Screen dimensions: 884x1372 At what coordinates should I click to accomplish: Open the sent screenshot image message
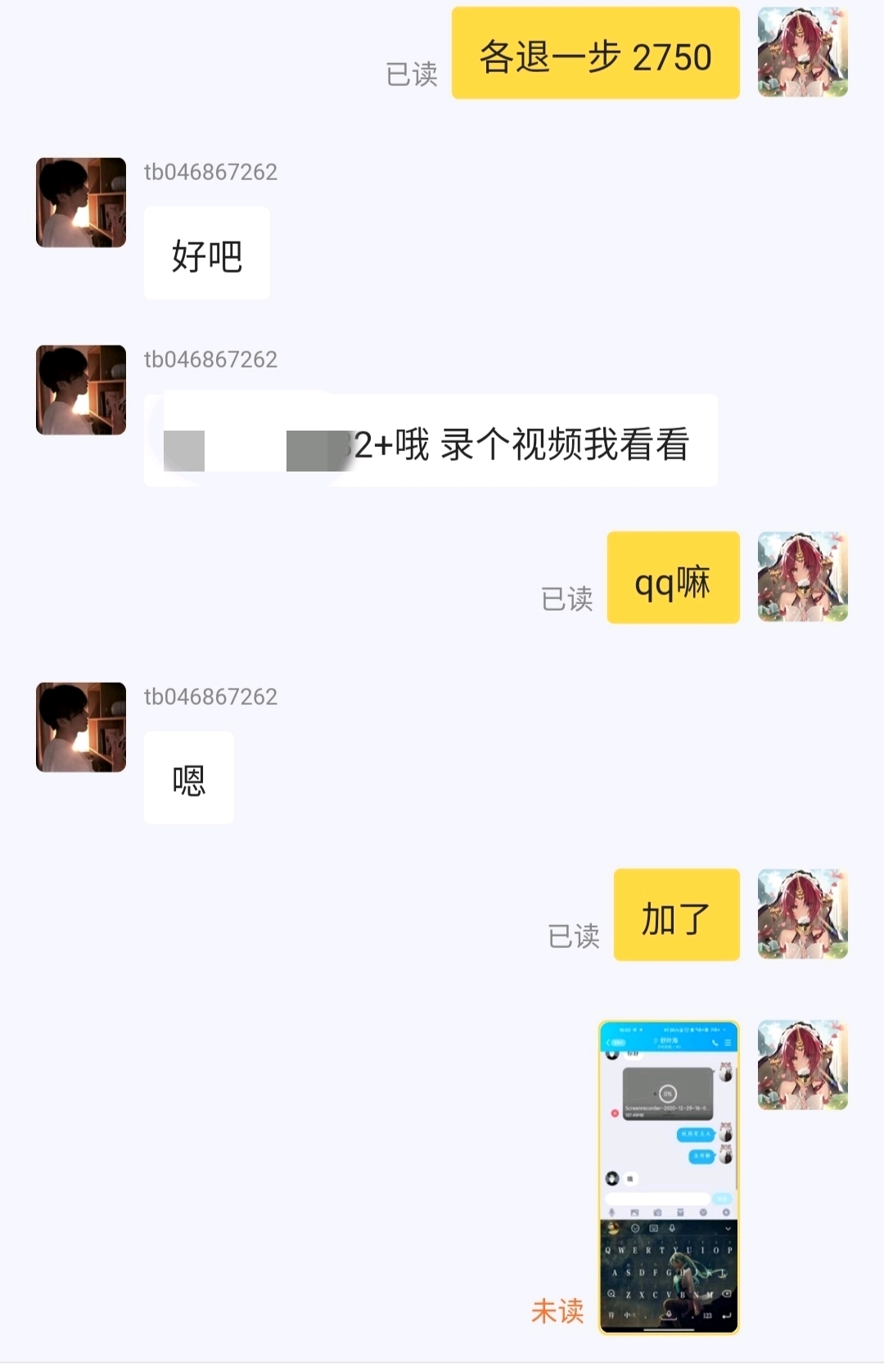(x=669, y=1177)
